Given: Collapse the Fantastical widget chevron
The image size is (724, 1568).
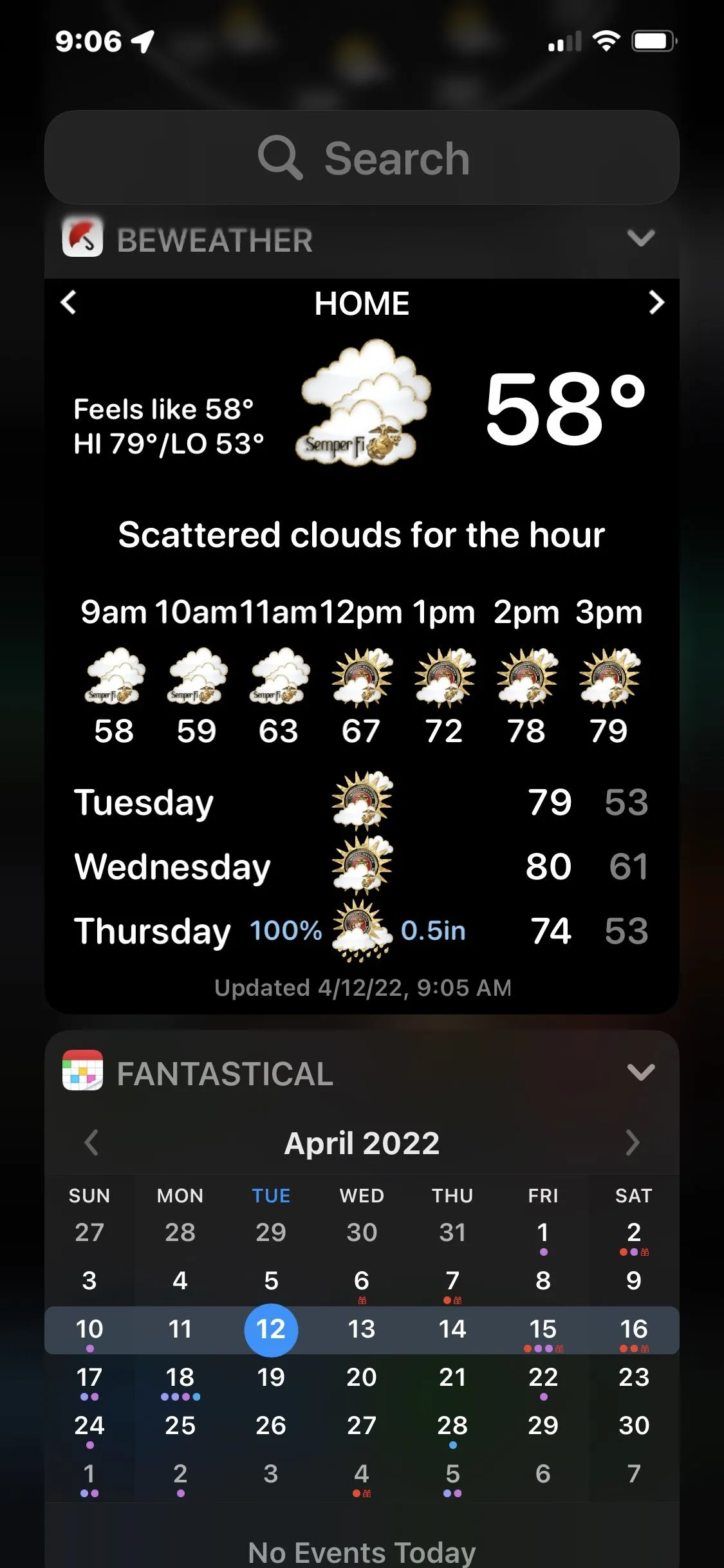Looking at the screenshot, I should [640, 1072].
